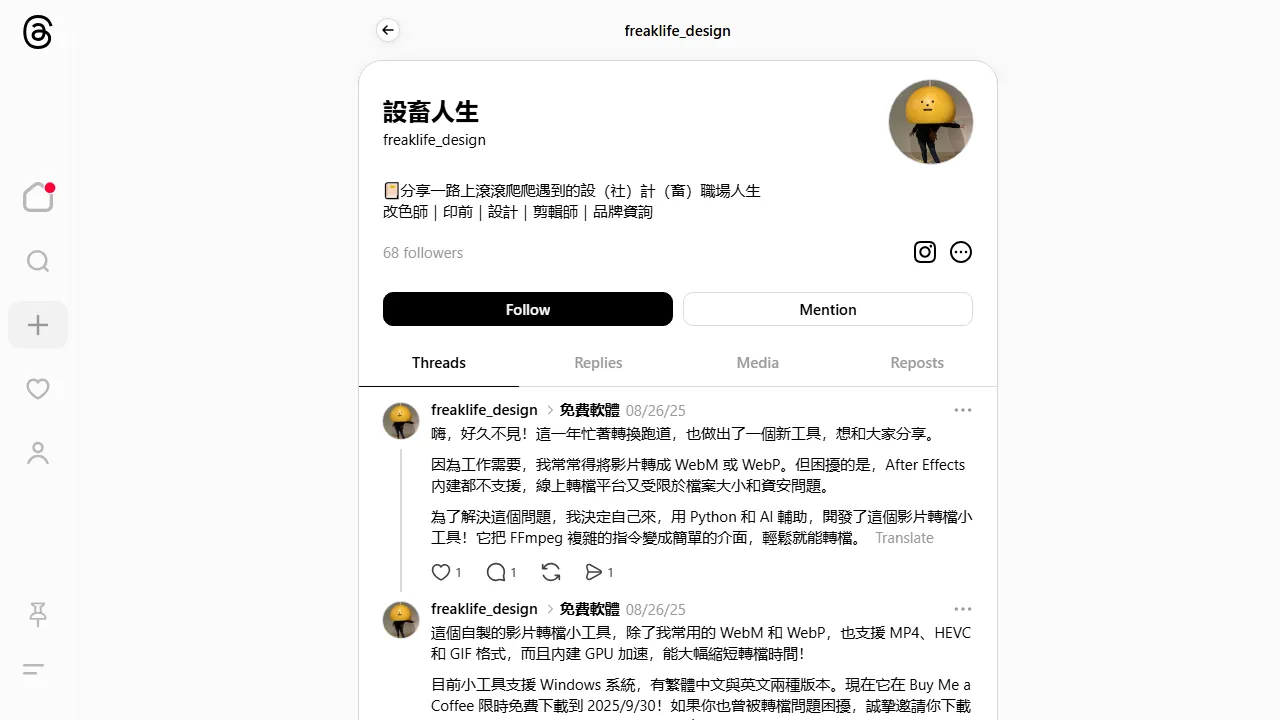Switch to the Reposts tab
The height and width of the screenshot is (720, 1280).
point(916,363)
